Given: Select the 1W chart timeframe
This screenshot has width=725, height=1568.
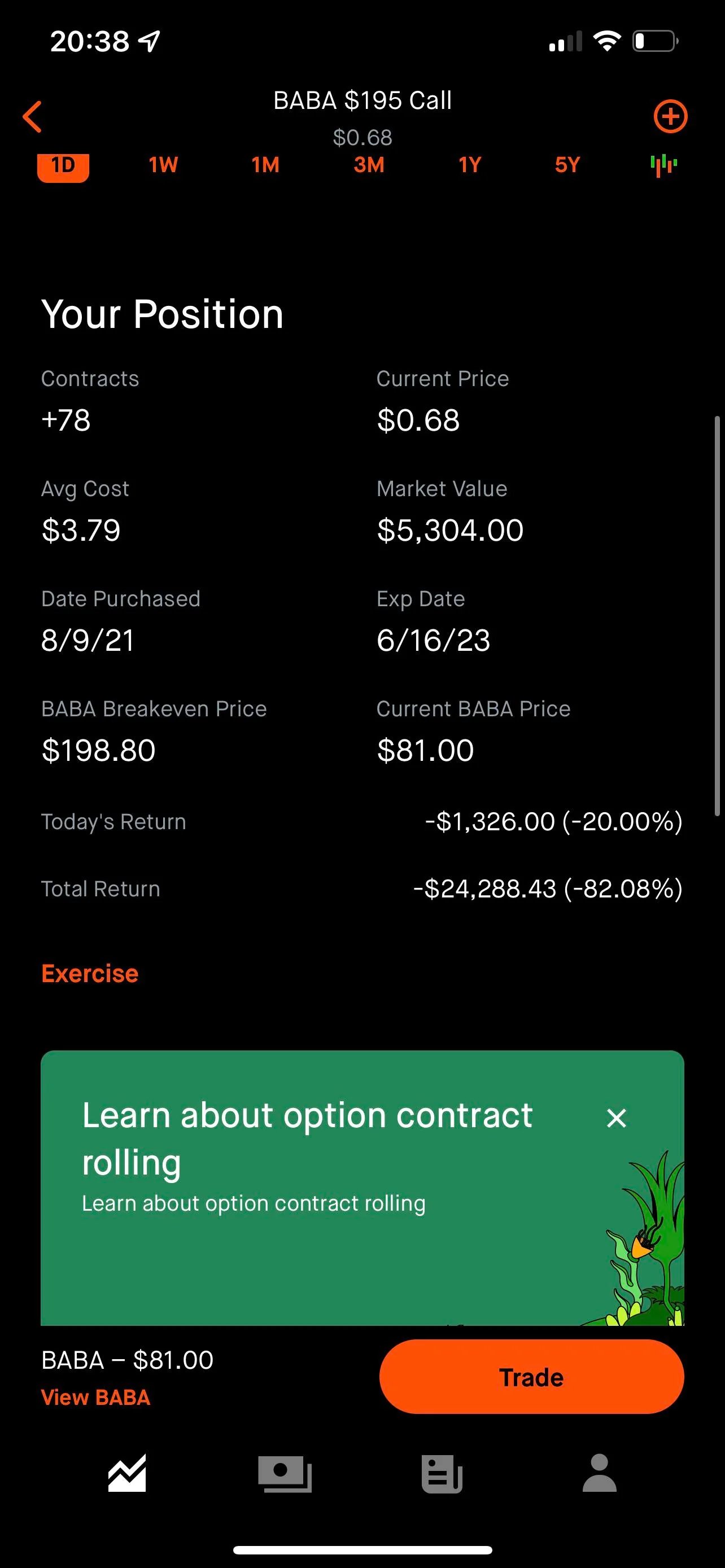Looking at the screenshot, I should pos(163,164).
